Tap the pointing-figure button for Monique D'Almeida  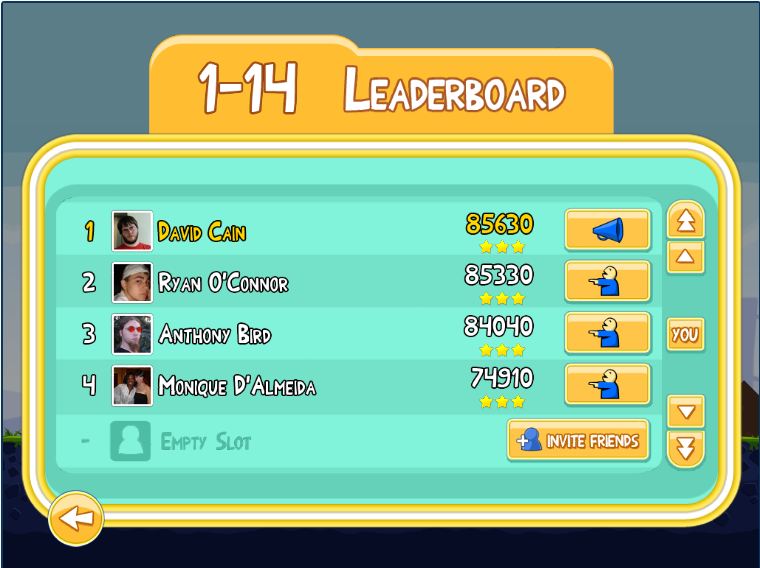tap(607, 385)
